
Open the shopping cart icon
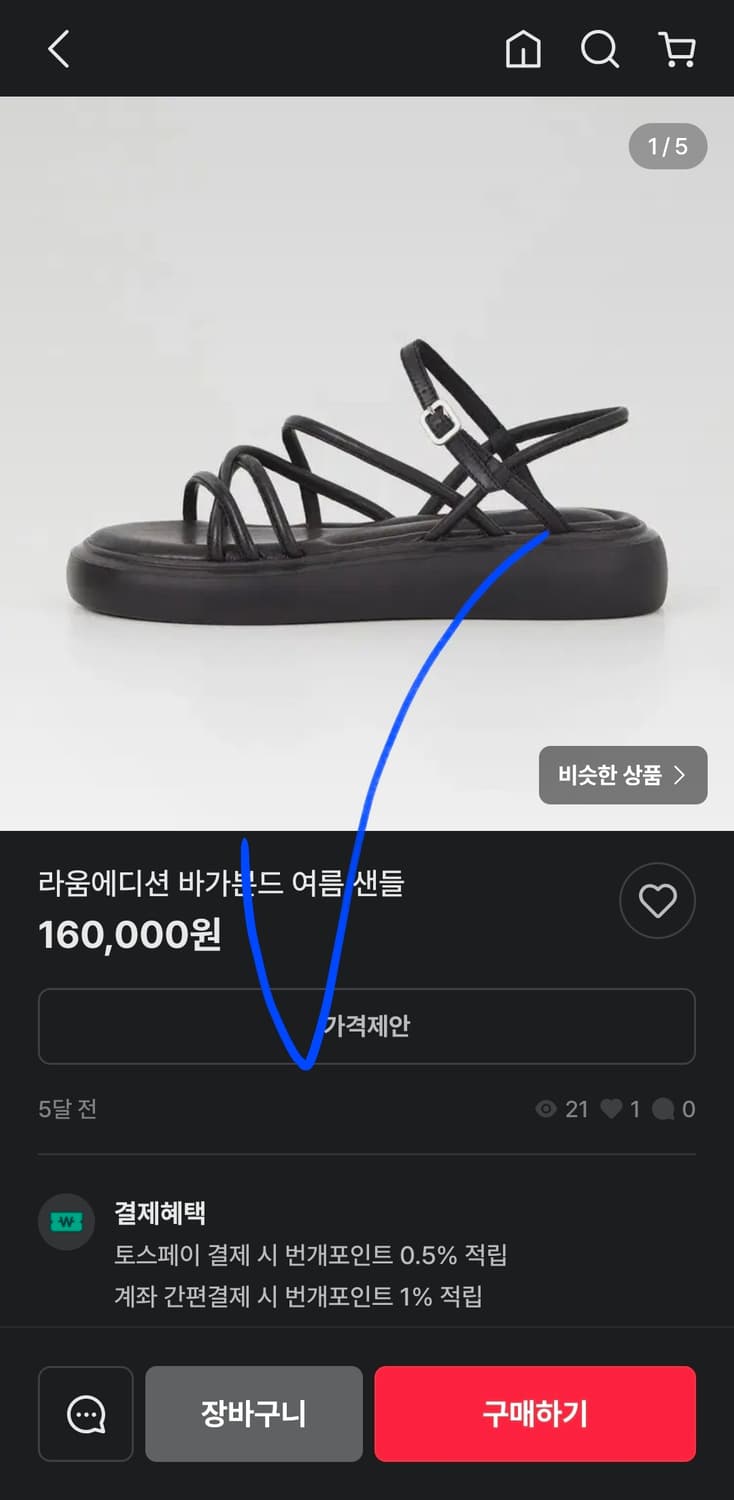677,48
